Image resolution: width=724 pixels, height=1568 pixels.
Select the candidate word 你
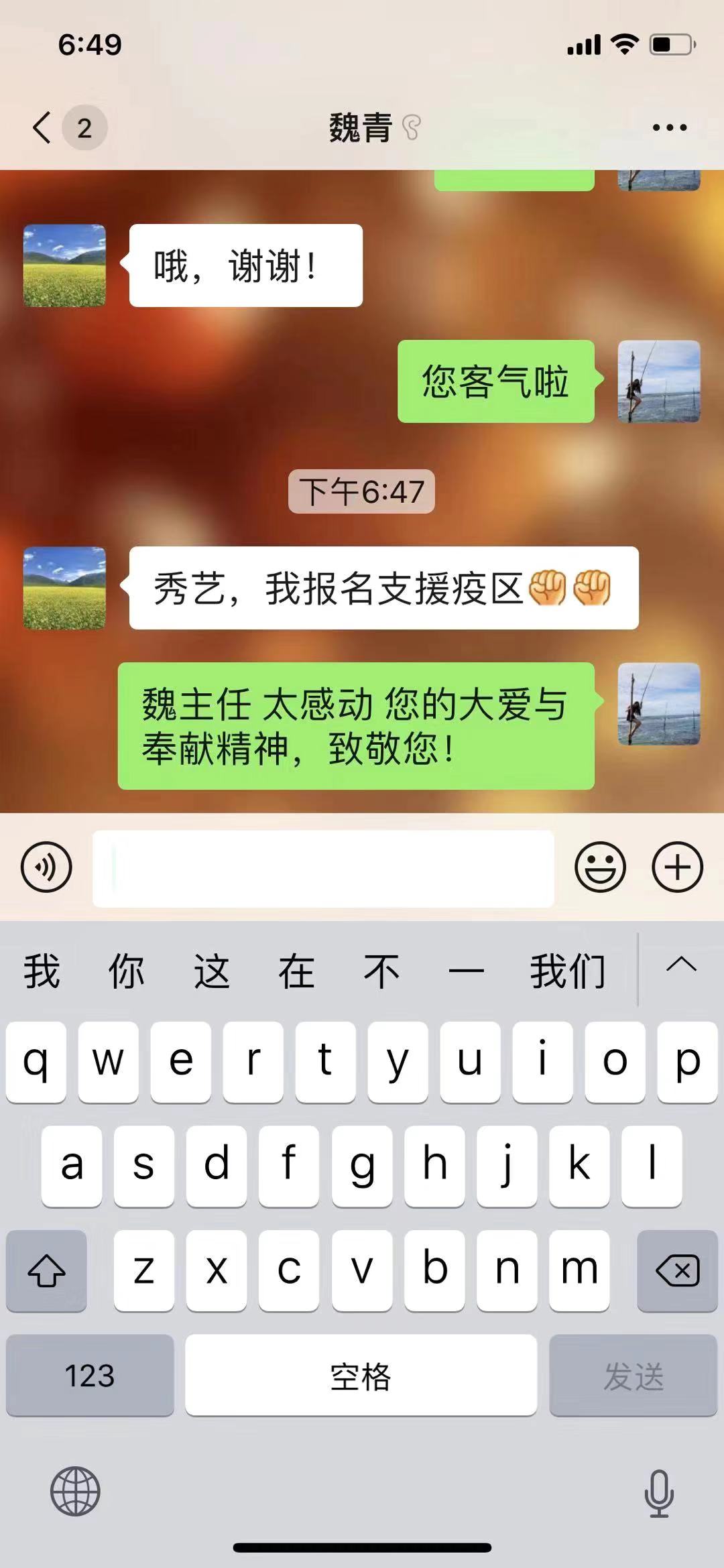click(126, 971)
